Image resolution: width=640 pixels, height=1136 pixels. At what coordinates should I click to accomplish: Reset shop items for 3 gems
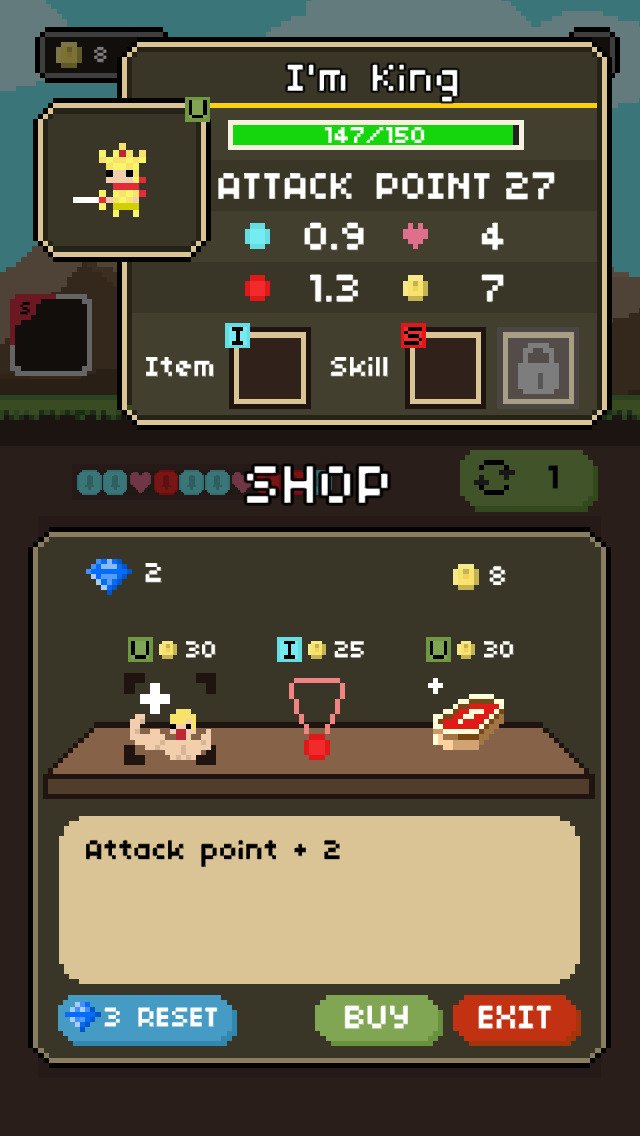[147, 1019]
